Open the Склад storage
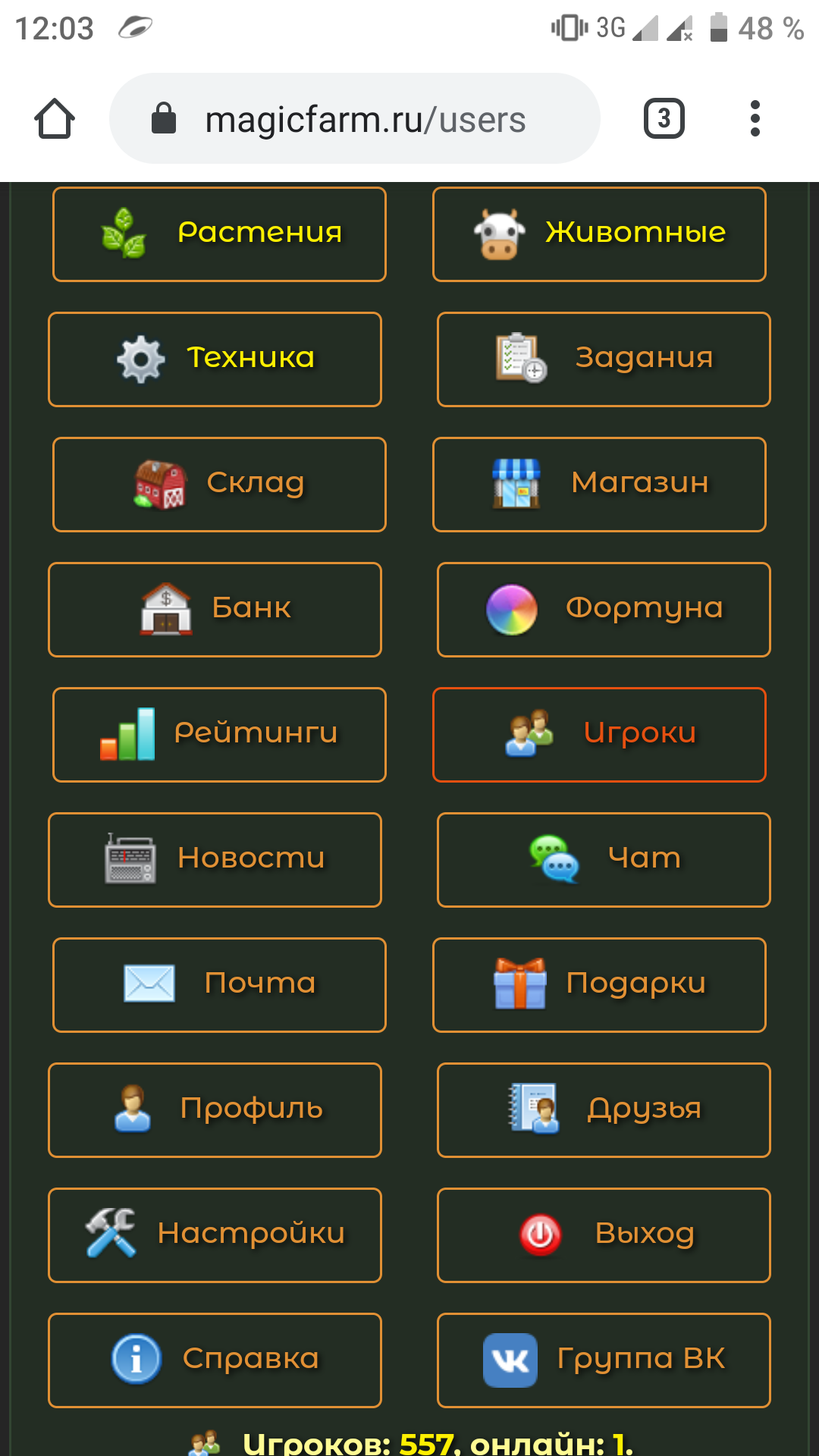819x1456 pixels. [x=219, y=485]
